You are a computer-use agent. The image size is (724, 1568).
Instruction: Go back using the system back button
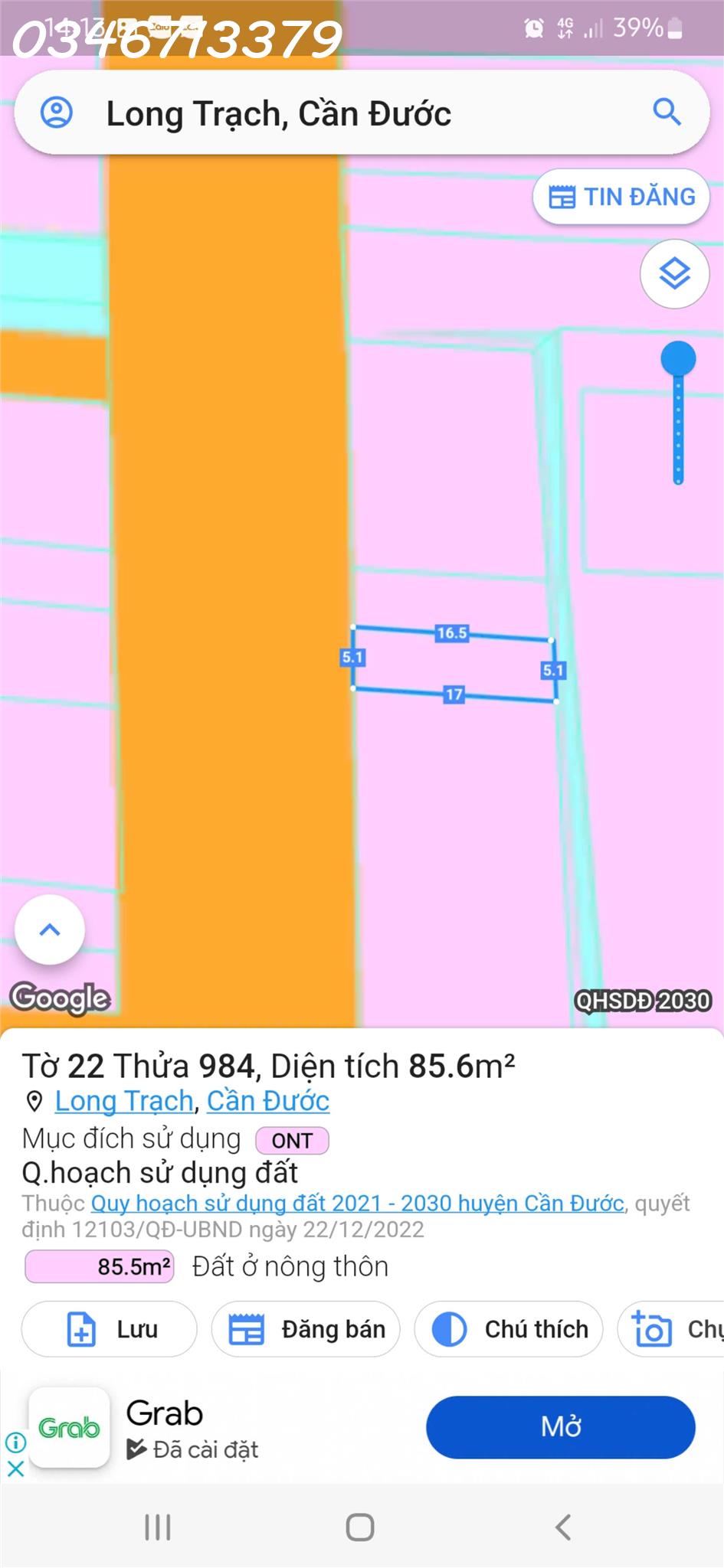coord(562,1527)
